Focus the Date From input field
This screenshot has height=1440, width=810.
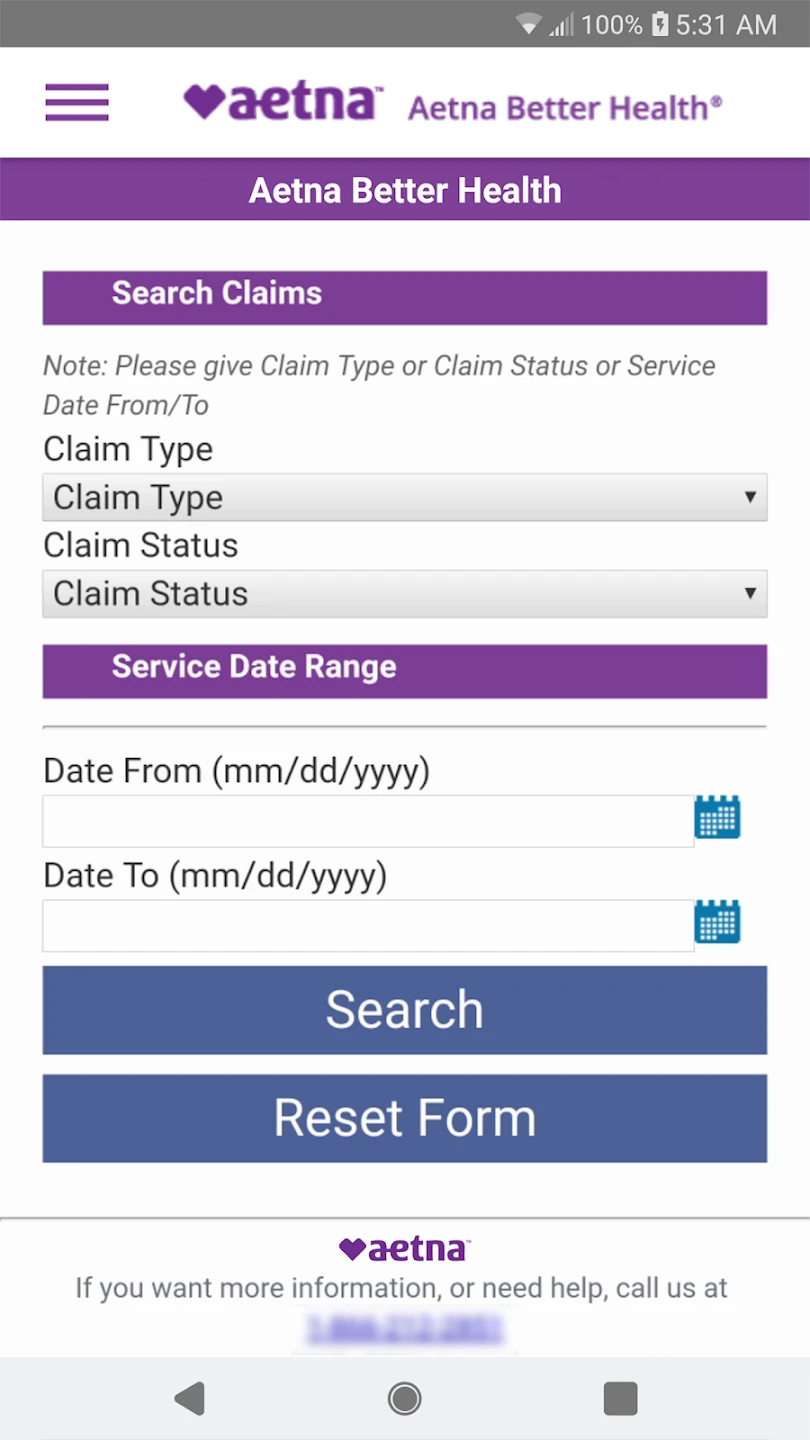368,821
